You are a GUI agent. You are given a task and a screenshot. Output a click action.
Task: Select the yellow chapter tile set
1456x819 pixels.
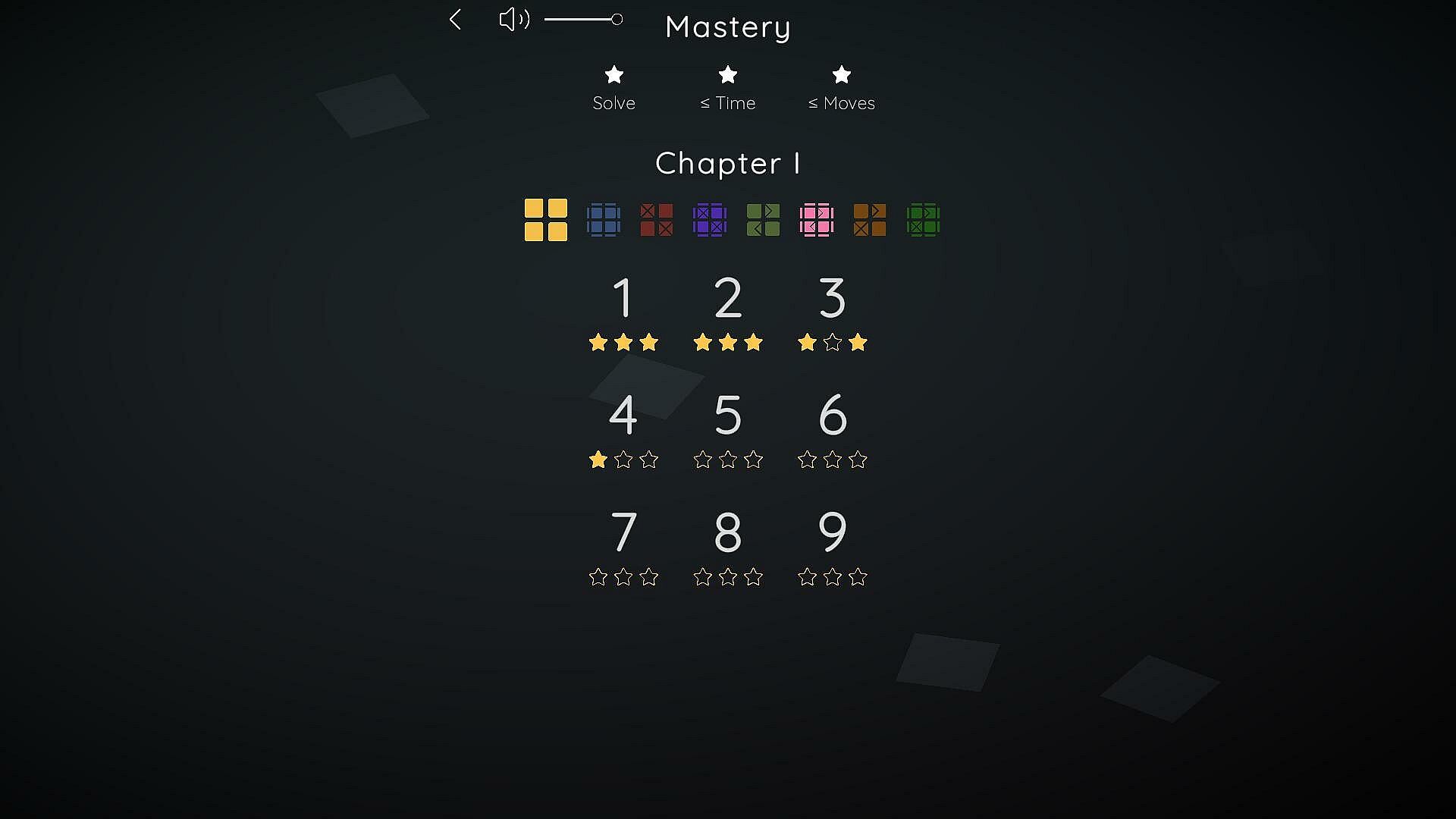pyautogui.click(x=546, y=220)
